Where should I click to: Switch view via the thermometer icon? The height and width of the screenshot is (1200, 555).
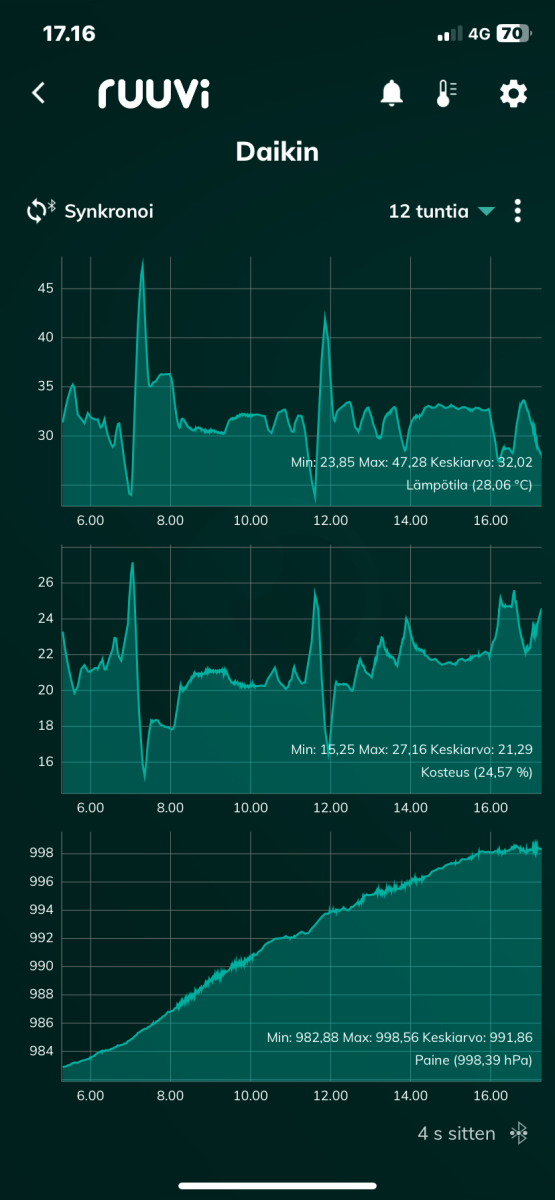tap(446, 94)
